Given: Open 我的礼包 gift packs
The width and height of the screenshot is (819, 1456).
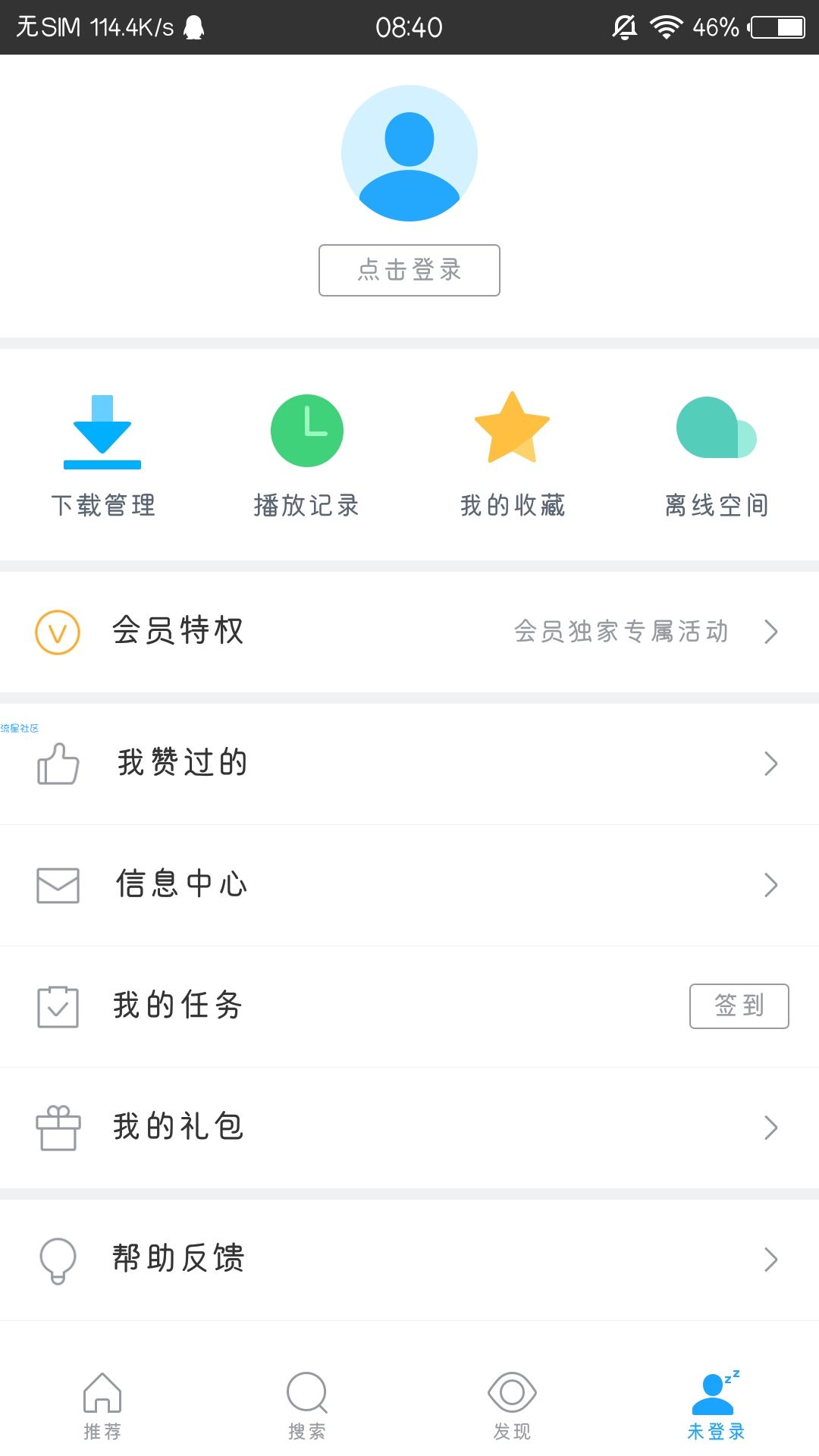Looking at the screenshot, I should [409, 1128].
